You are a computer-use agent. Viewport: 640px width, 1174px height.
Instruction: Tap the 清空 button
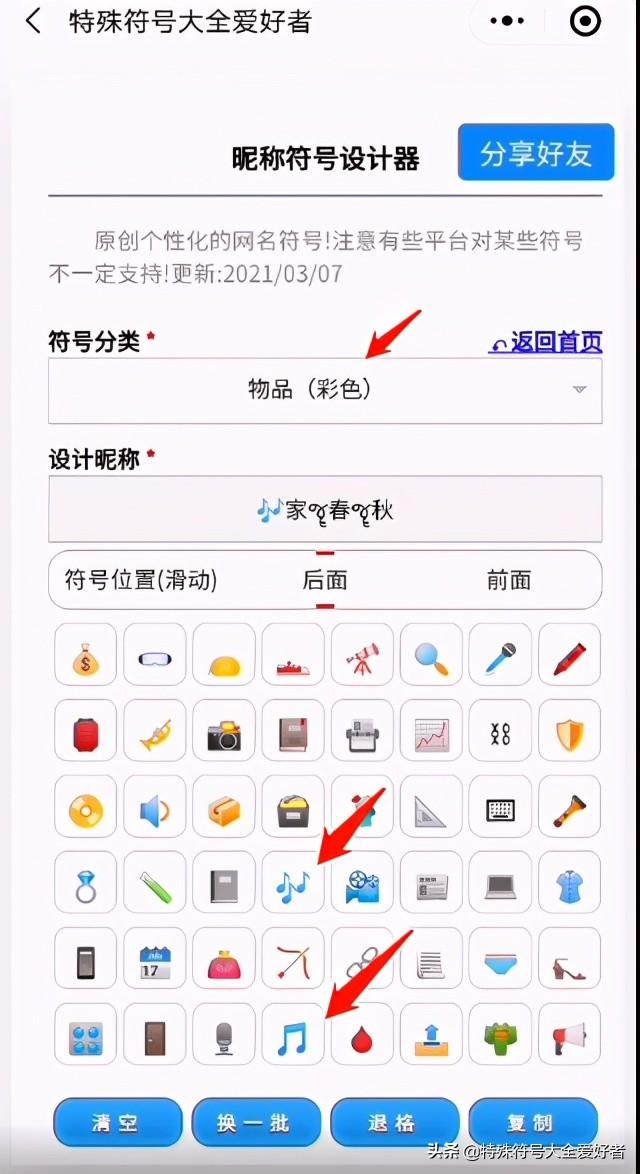[x=118, y=1124]
